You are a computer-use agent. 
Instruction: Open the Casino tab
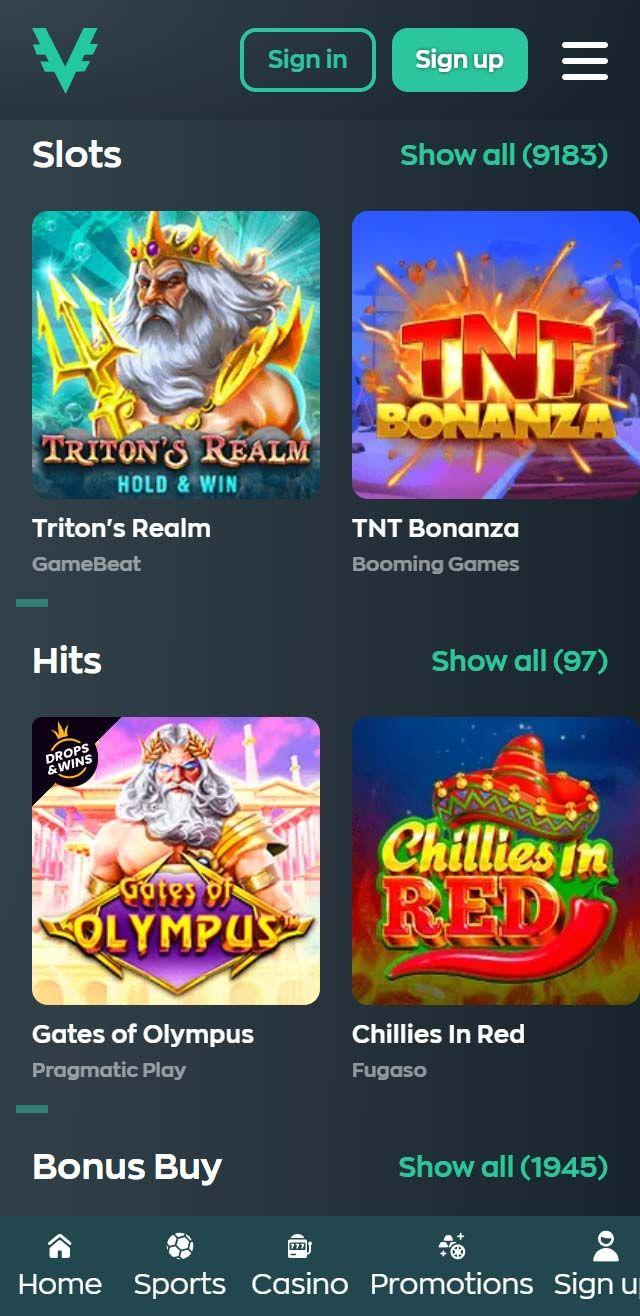(300, 1266)
